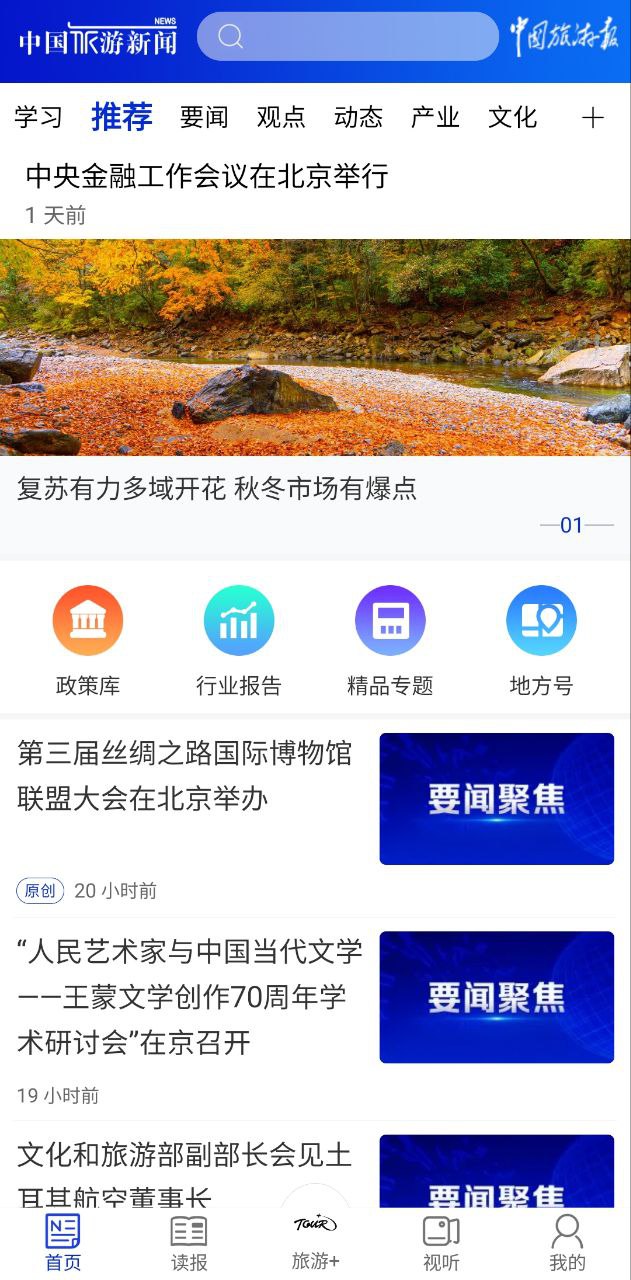Select the 观点 tab
Viewport: 631px width, 1280px height.
(281, 118)
